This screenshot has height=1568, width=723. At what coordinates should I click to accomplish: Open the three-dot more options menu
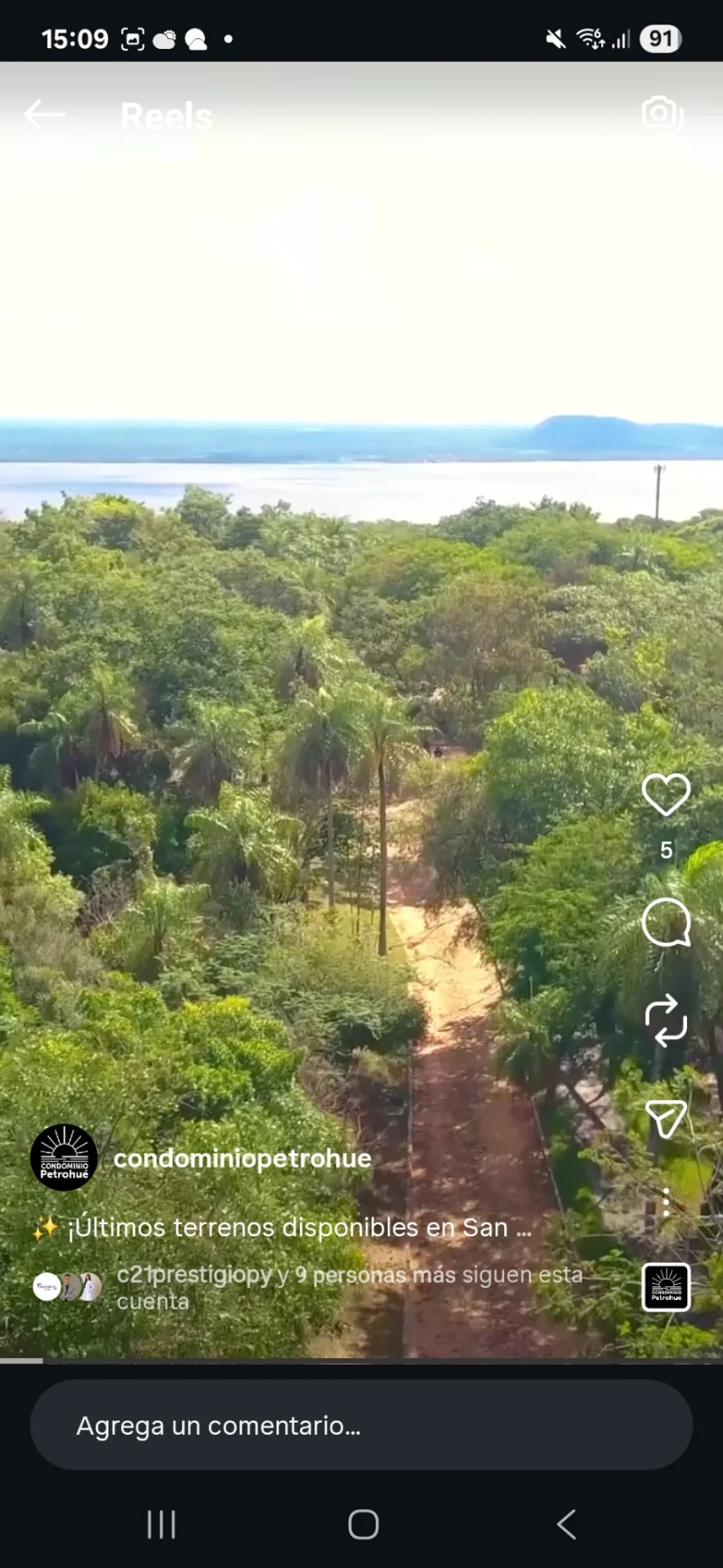point(666,1202)
